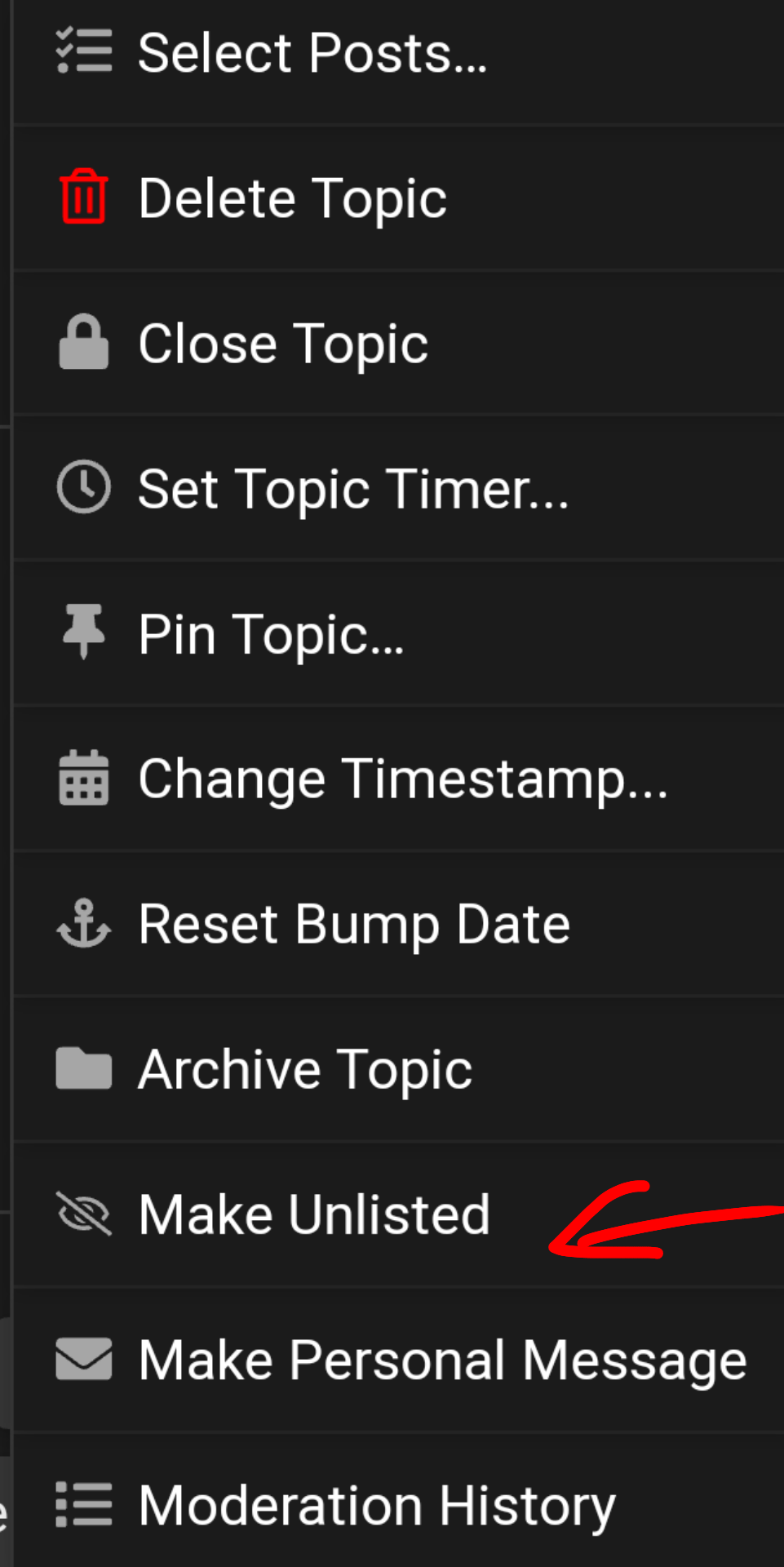Convert topic with Make Personal Message

coord(442,1360)
